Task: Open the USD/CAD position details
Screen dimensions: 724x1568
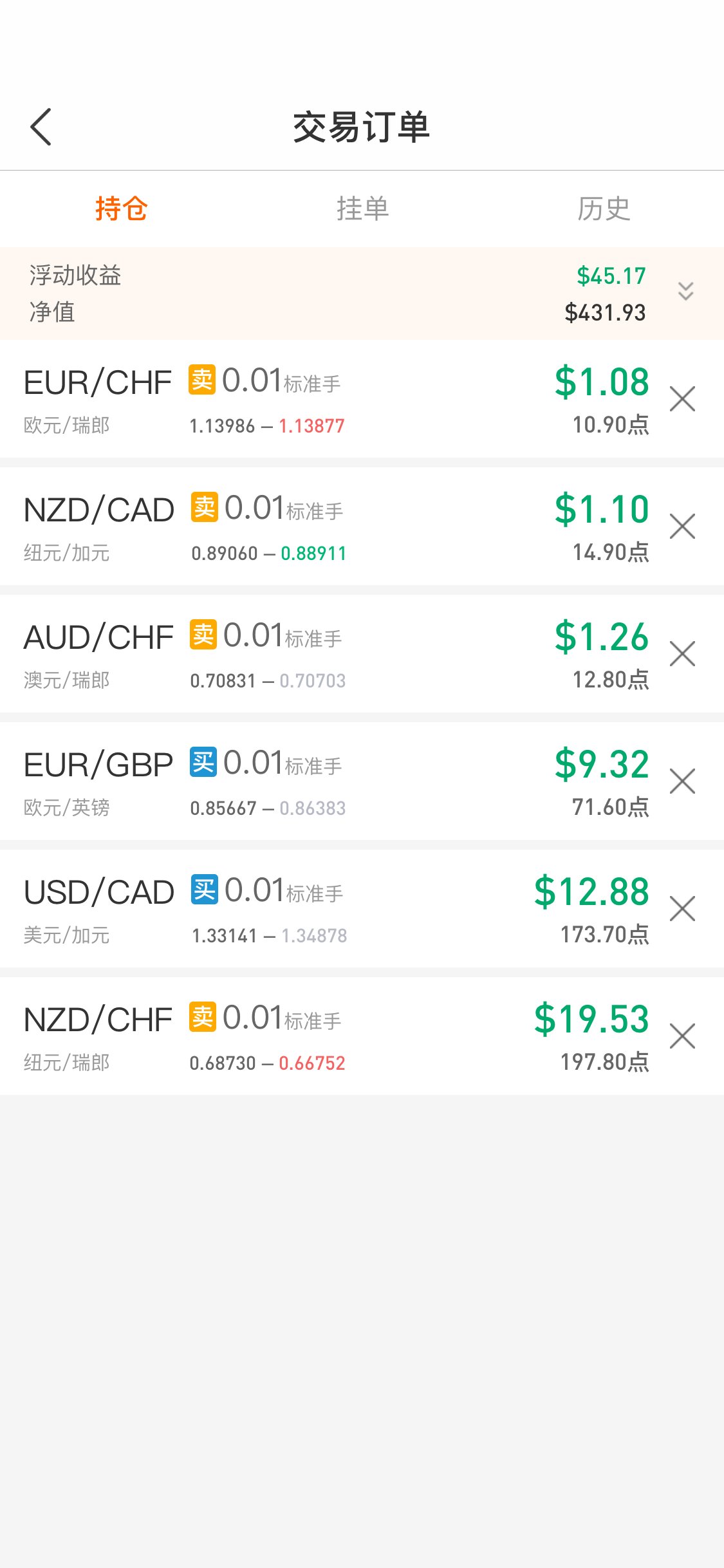Action: [335, 909]
